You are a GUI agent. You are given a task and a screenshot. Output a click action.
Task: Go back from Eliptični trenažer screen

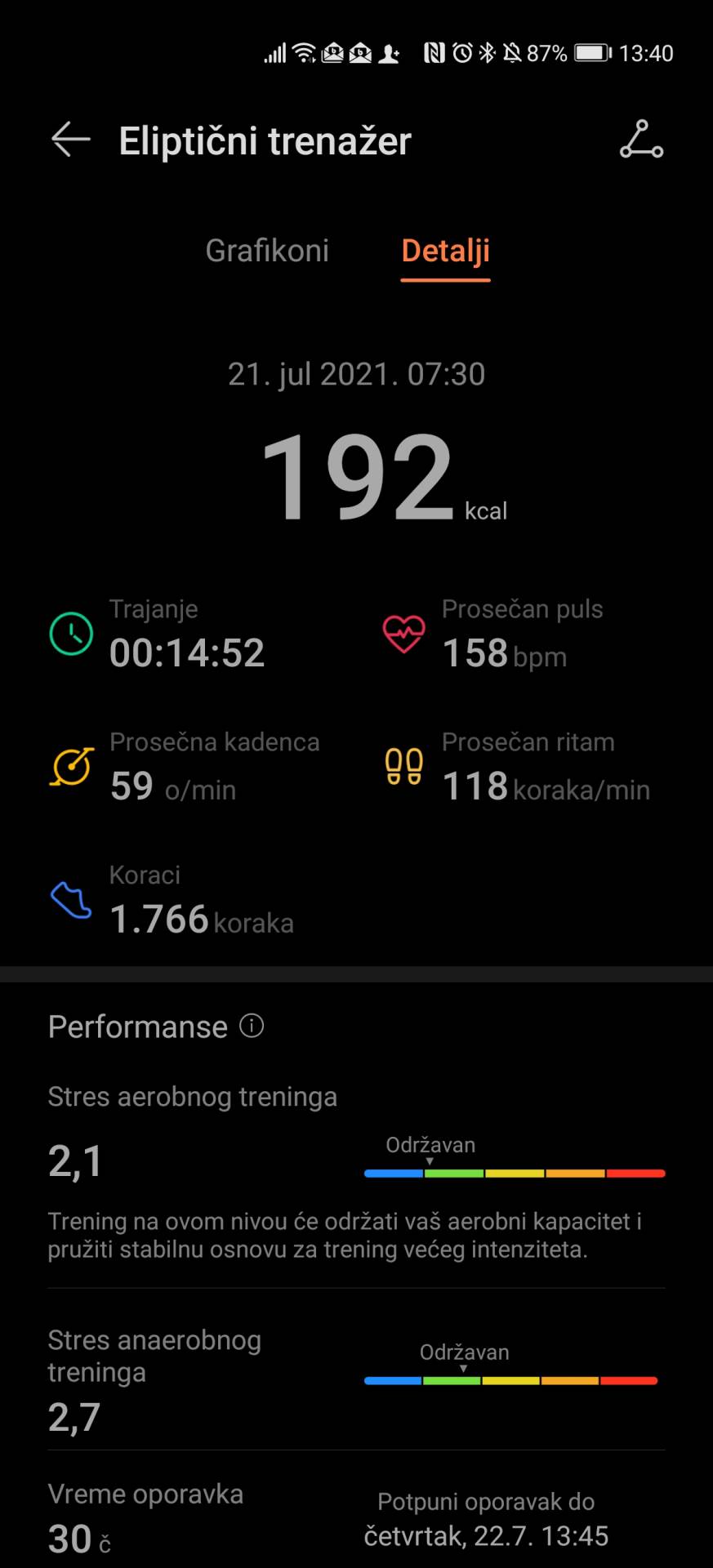[71, 140]
